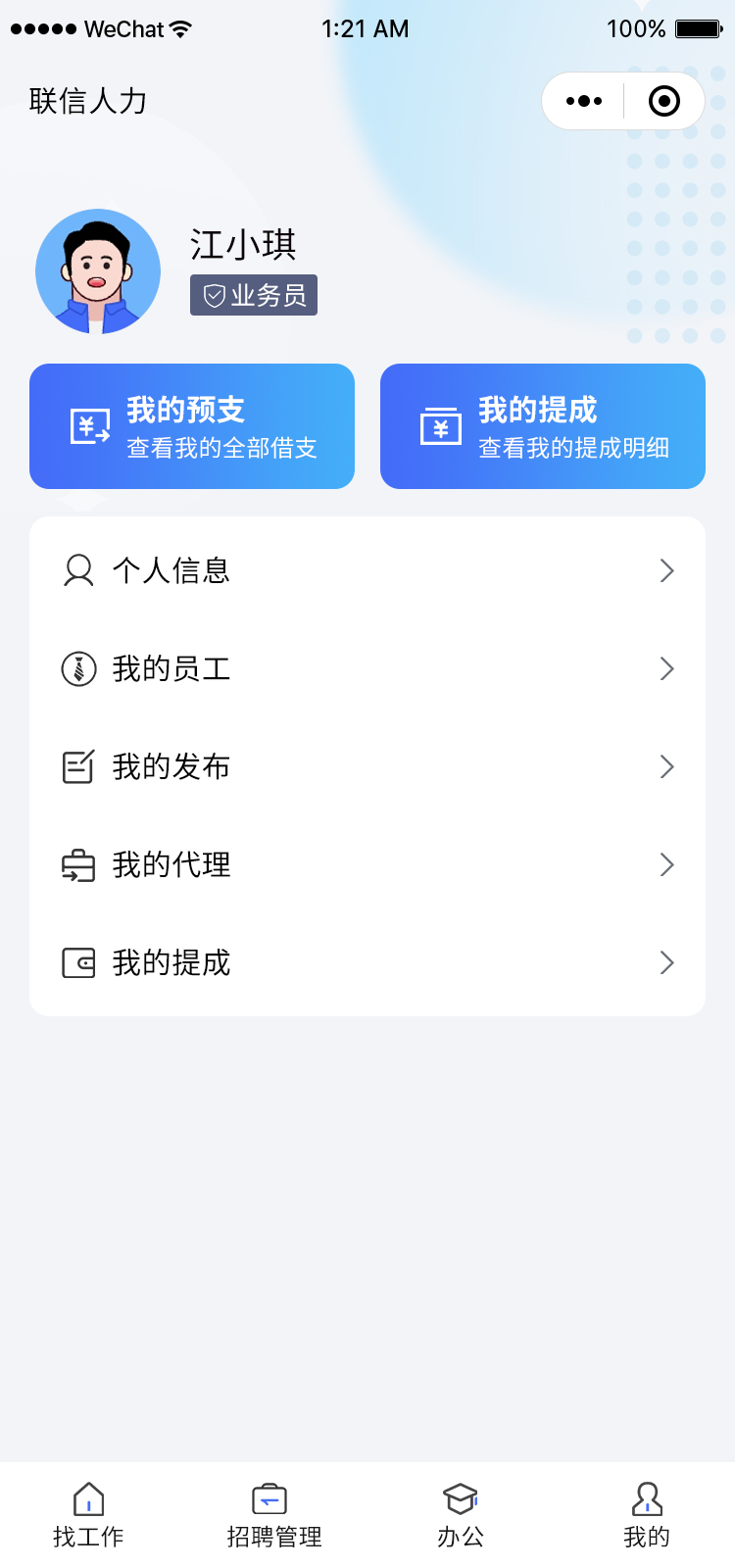
Task: Select the 我的 tab
Action: (647, 1515)
